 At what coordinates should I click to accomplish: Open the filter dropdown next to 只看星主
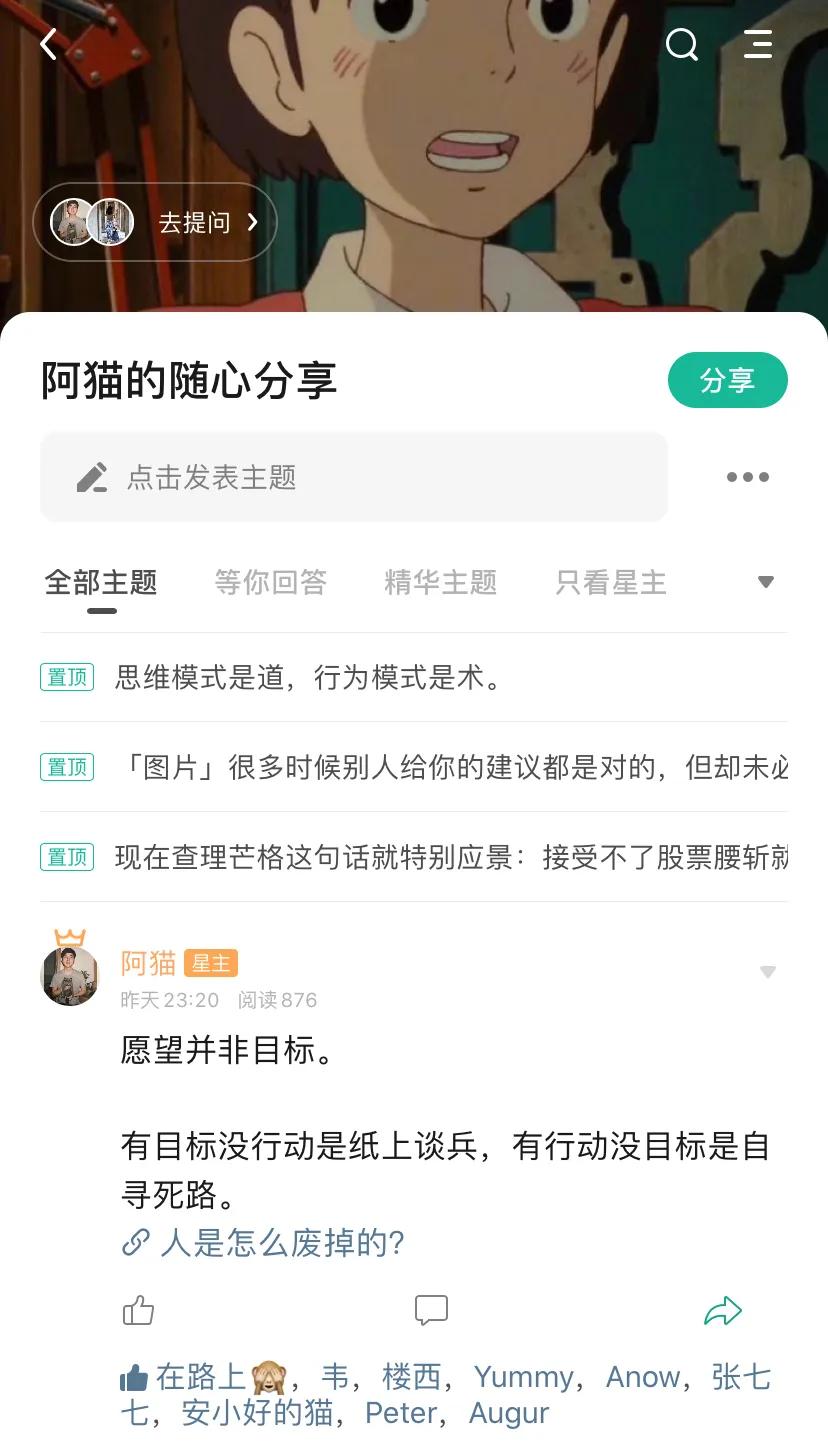pos(766,582)
